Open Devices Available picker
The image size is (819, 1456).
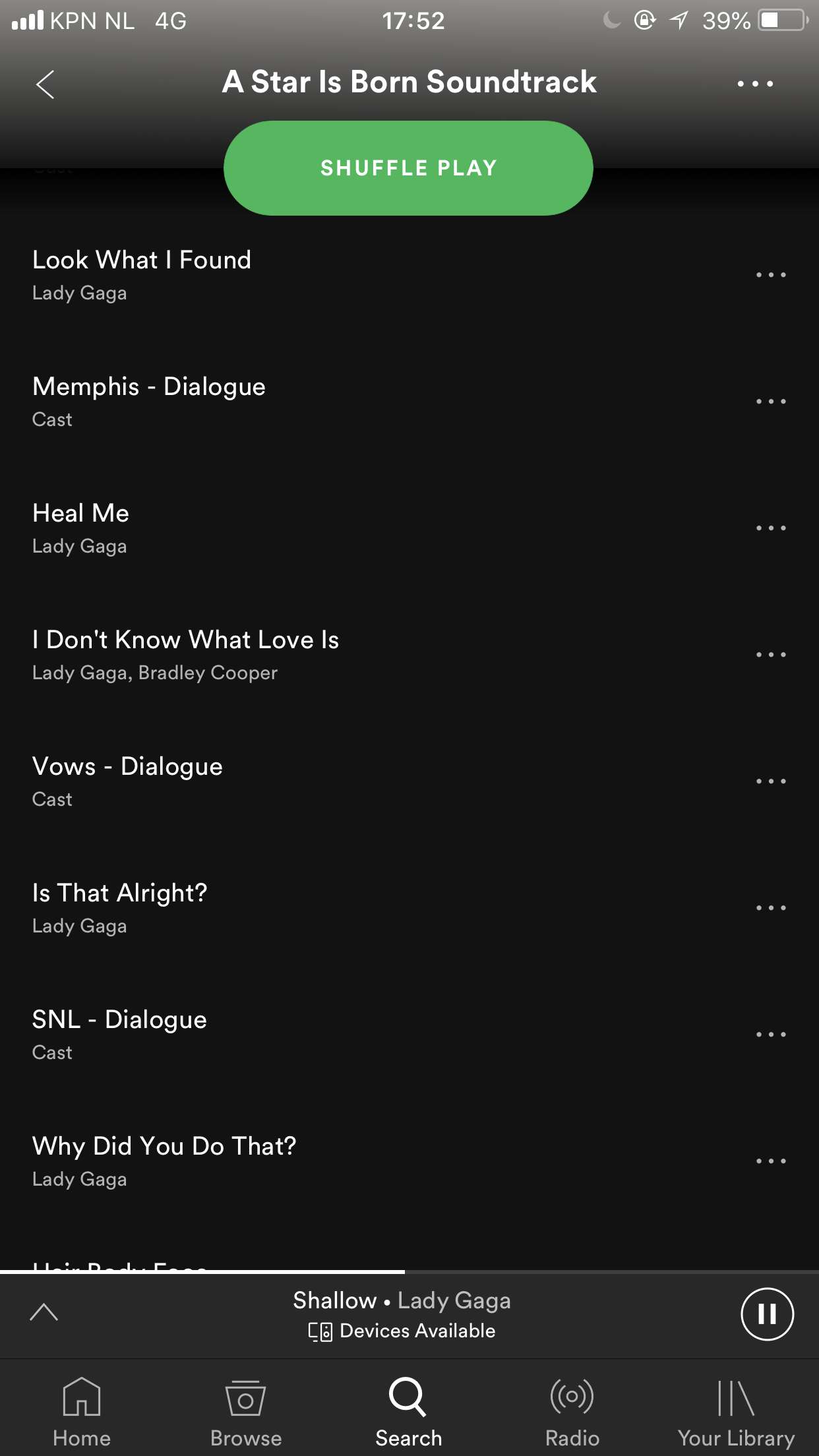click(x=402, y=1331)
